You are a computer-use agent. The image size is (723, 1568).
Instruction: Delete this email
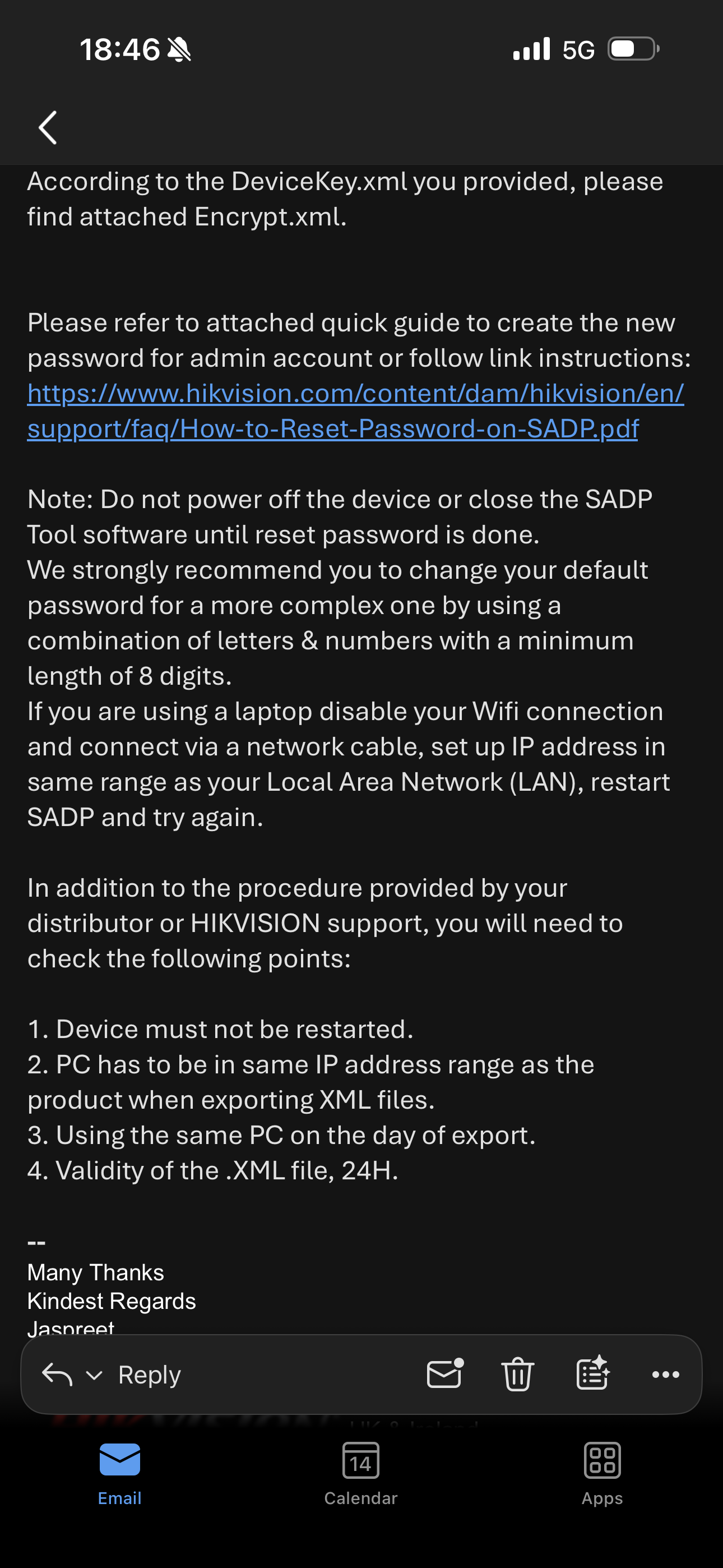pyautogui.click(x=517, y=1374)
